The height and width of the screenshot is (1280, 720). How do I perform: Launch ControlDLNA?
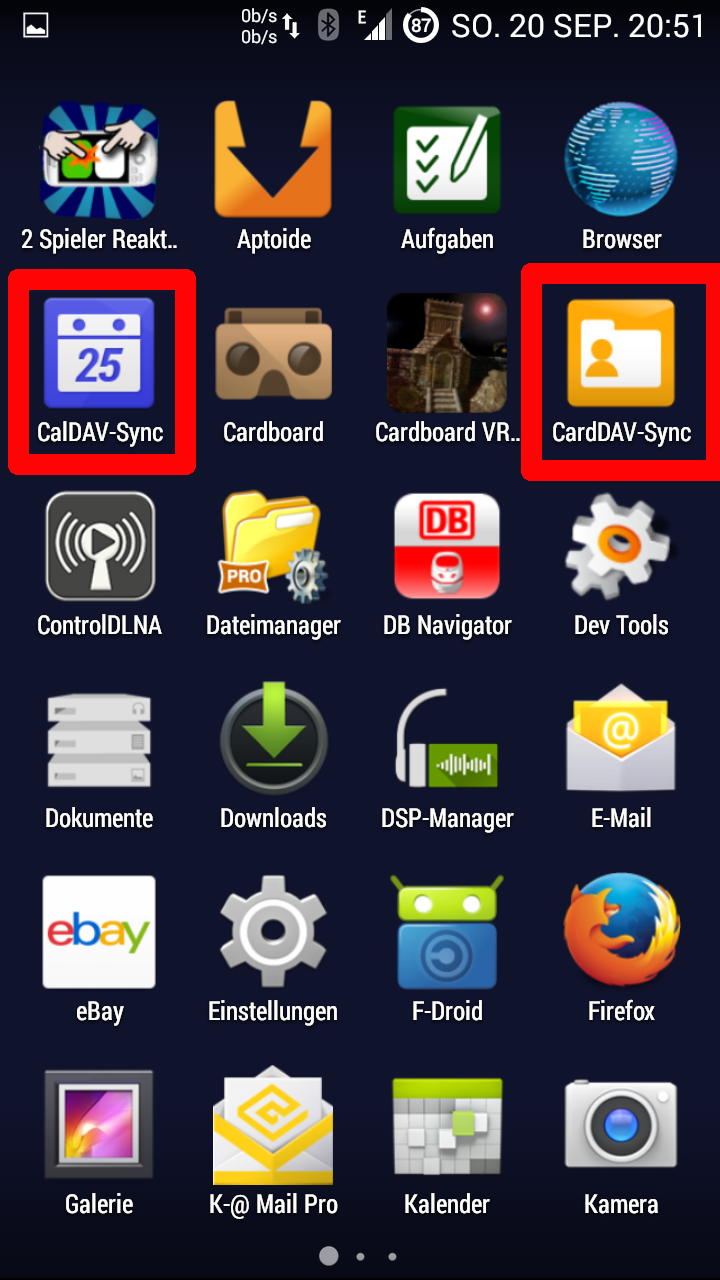tap(99, 547)
